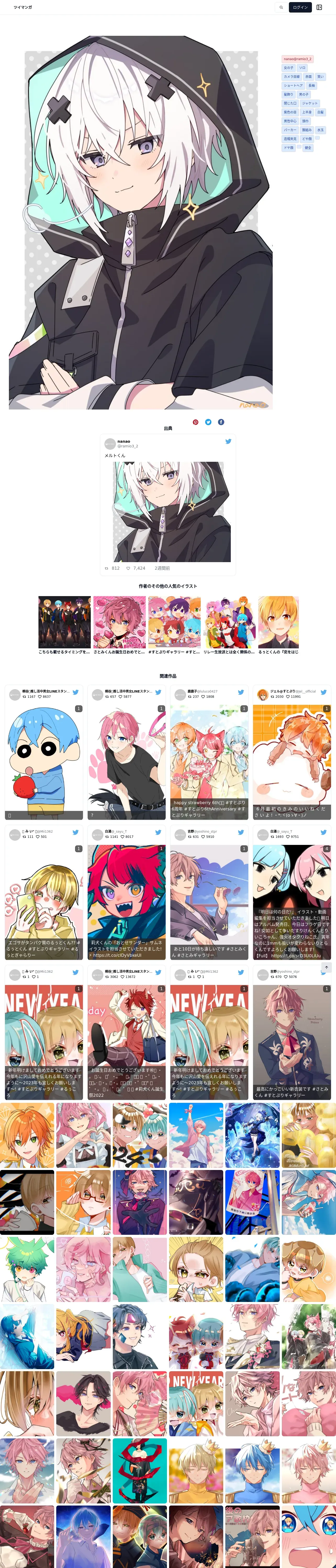Image resolution: width=336 pixels, height=1568 pixels.
Task: Open the source tweet by nanao メルトくん
Action: coord(168,505)
